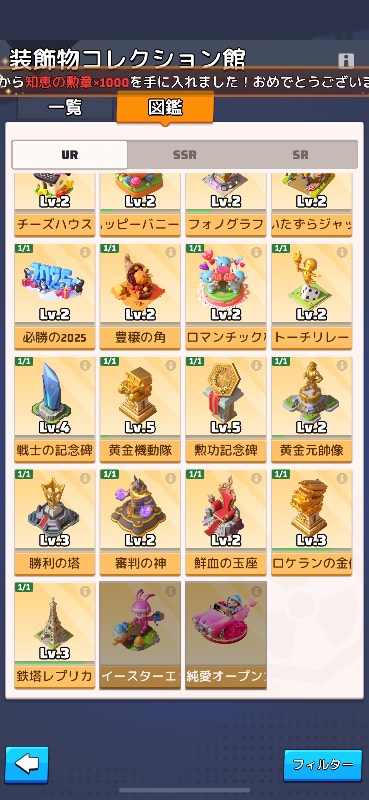
Task: View the 黄金元帥像 decoration
Action: (312, 410)
